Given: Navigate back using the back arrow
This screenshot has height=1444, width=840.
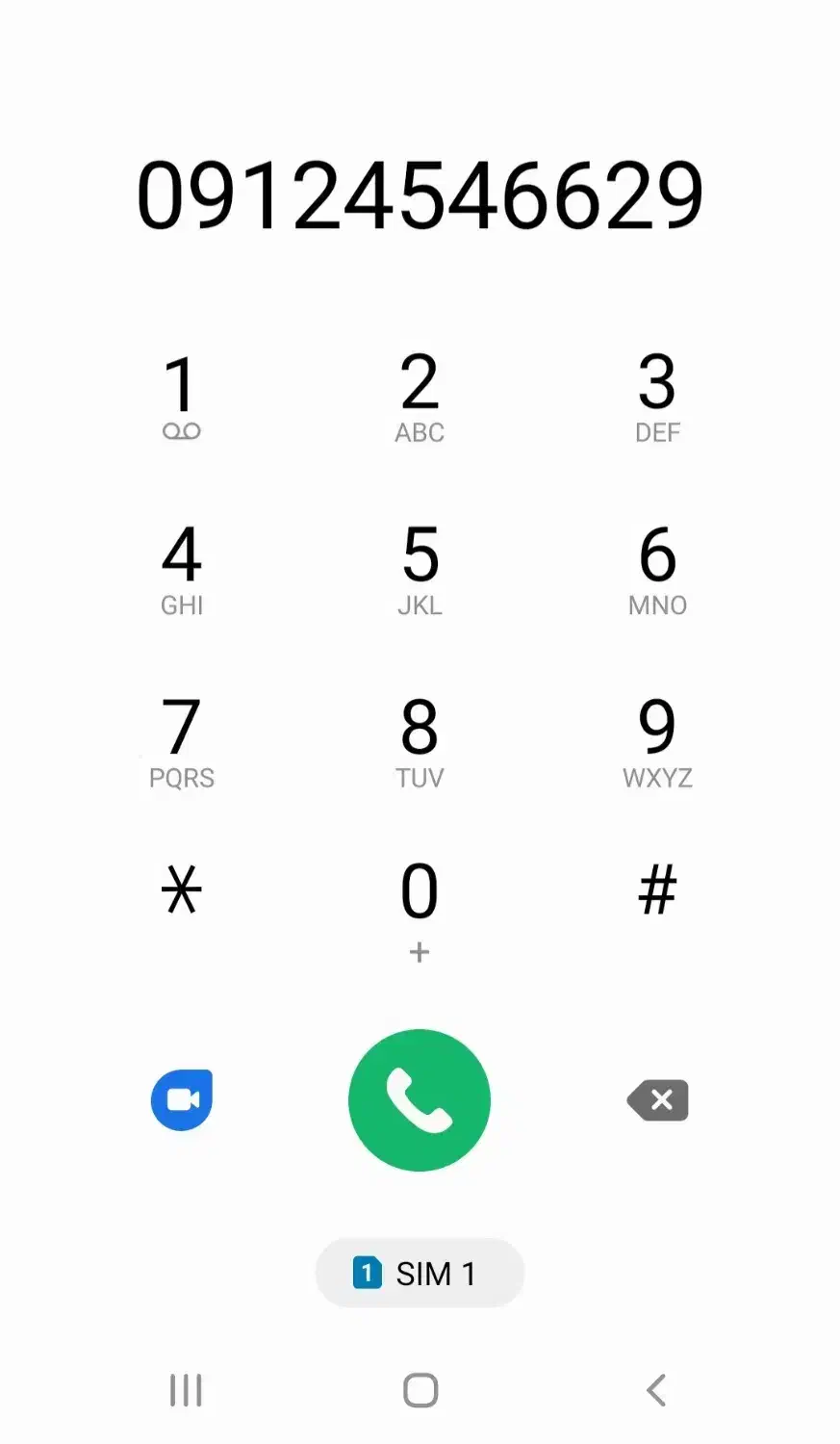Looking at the screenshot, I should pos(656,1389).
